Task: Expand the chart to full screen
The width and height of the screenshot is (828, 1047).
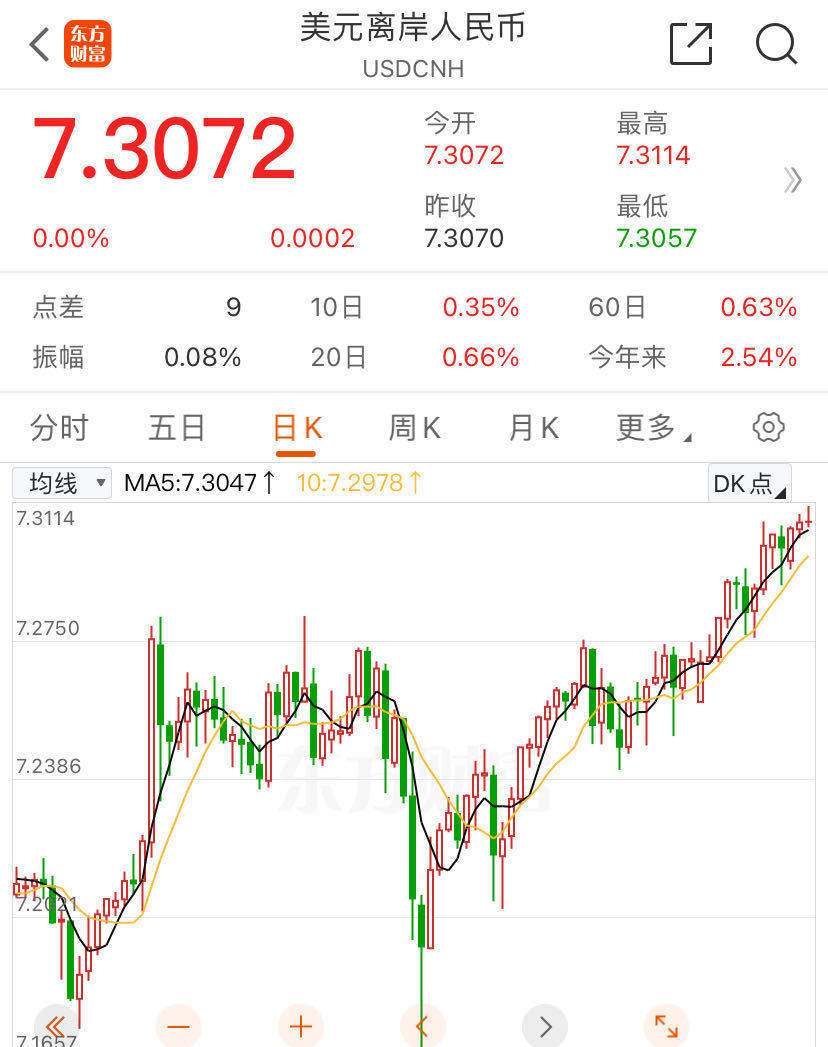Action: pos(666,1026)
